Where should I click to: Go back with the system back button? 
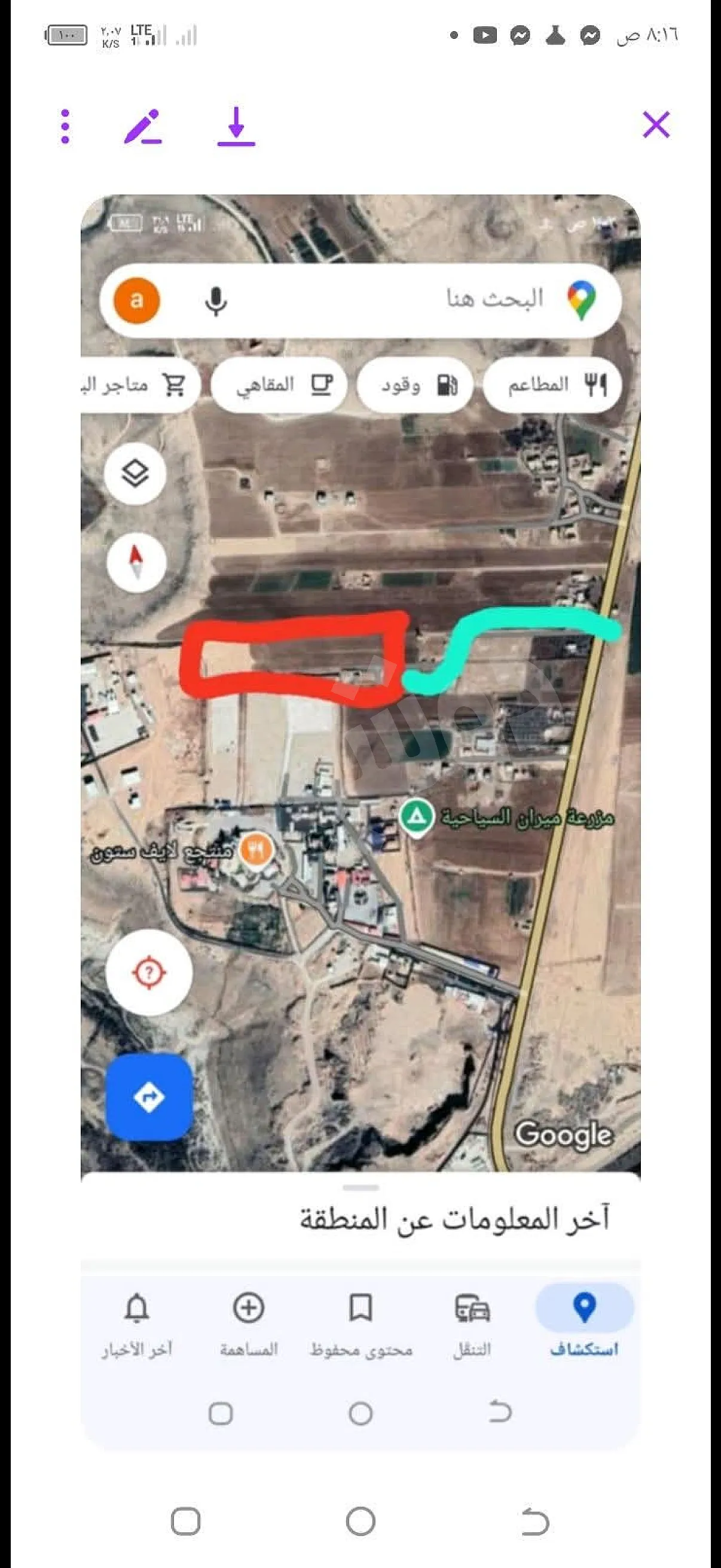[x=536, y=1521]
